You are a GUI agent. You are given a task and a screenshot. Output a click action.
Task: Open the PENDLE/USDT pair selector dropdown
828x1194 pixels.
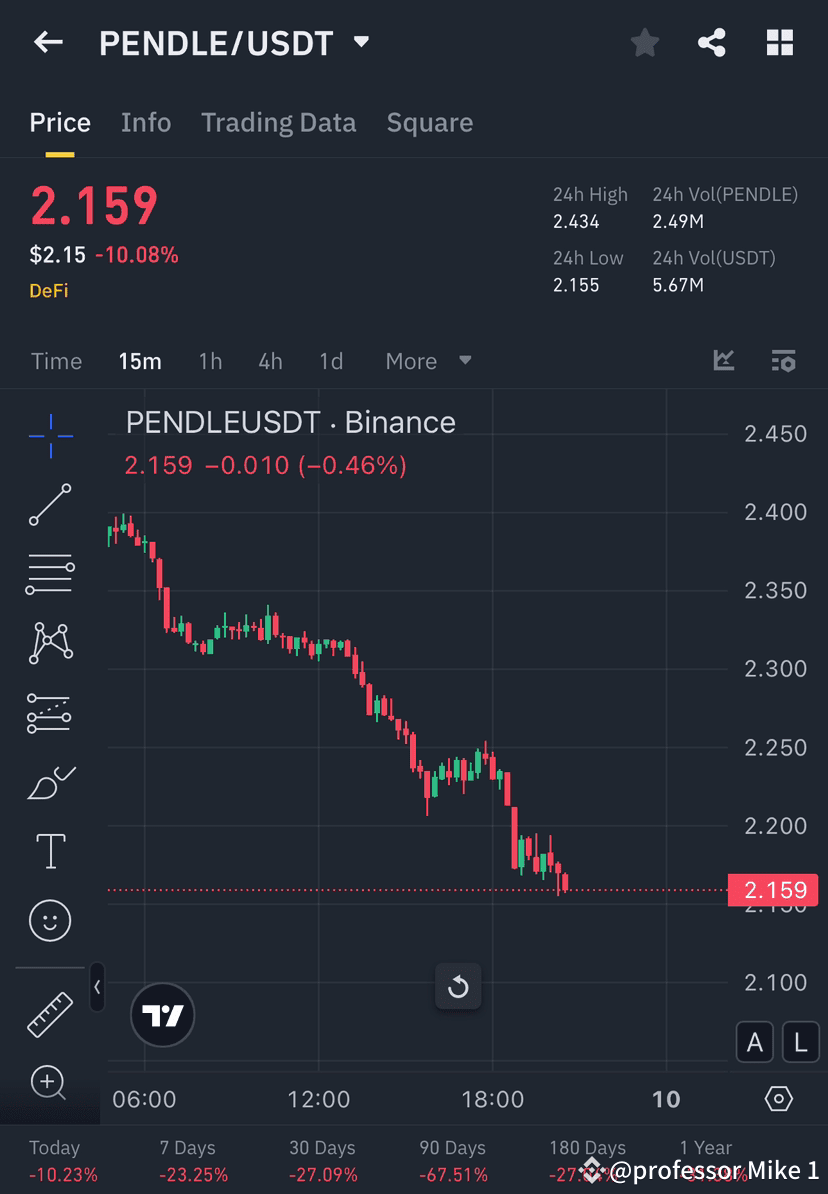[x=360, y=42]
